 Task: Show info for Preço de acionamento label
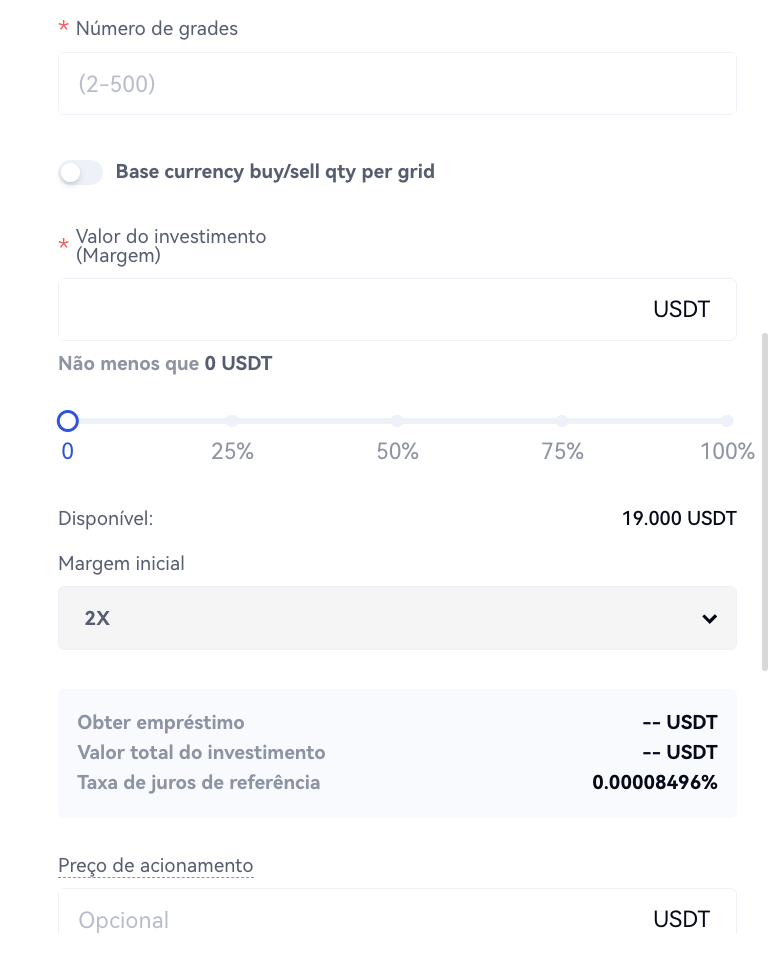pos(156,866)
